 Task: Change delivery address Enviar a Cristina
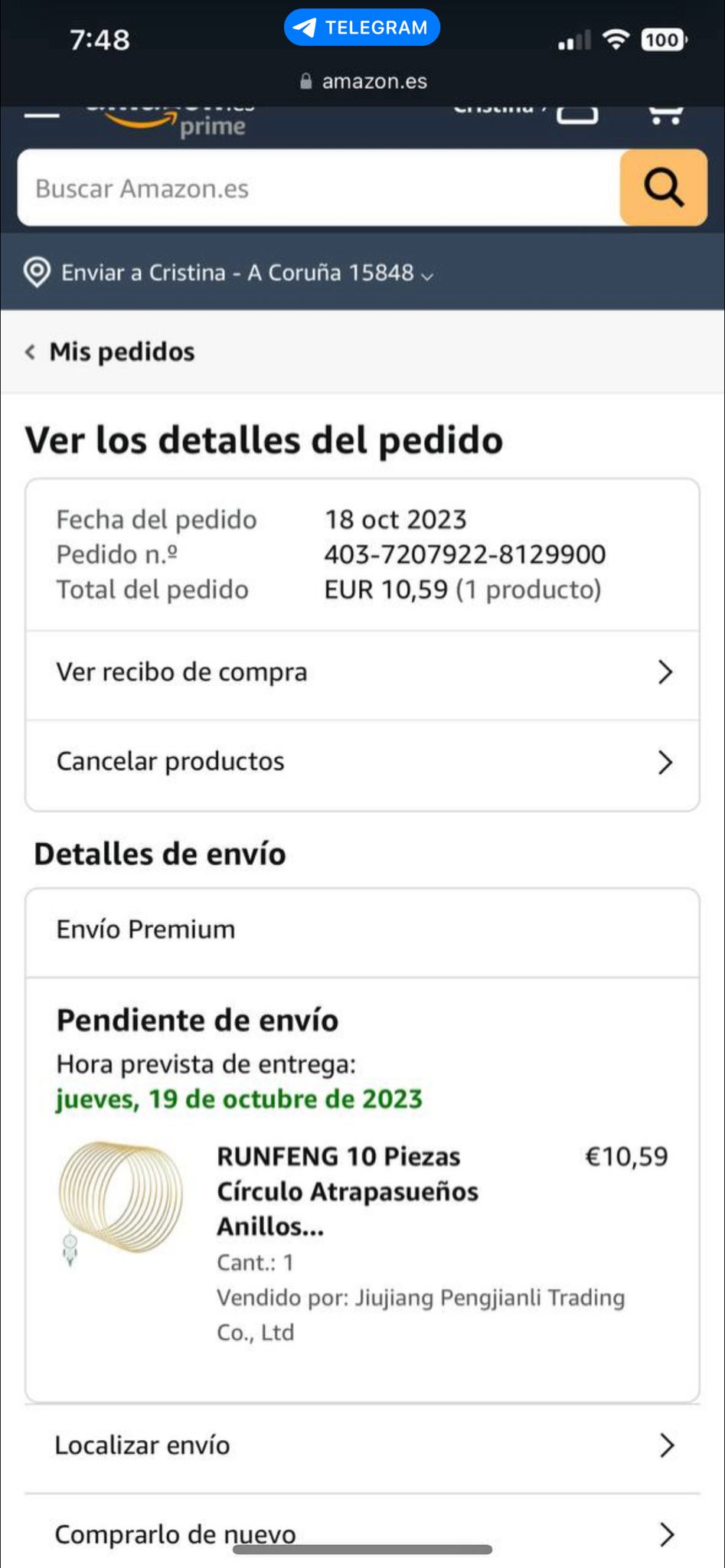[229, 273]
